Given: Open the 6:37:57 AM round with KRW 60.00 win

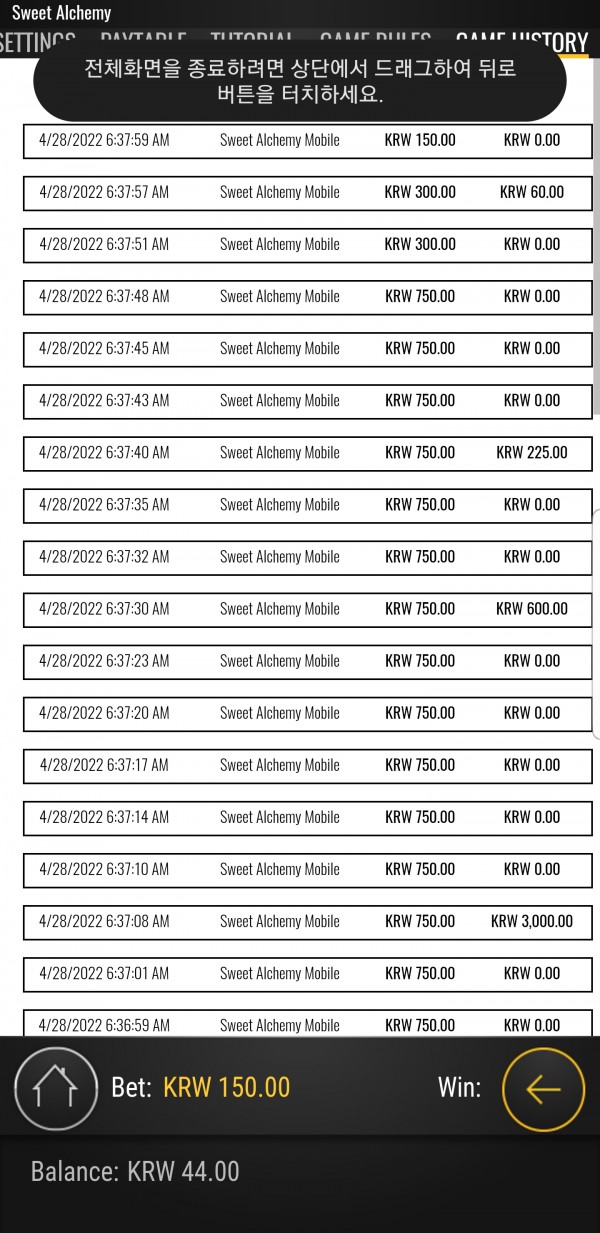Looking at the screenshot, I should click(307, 192).
